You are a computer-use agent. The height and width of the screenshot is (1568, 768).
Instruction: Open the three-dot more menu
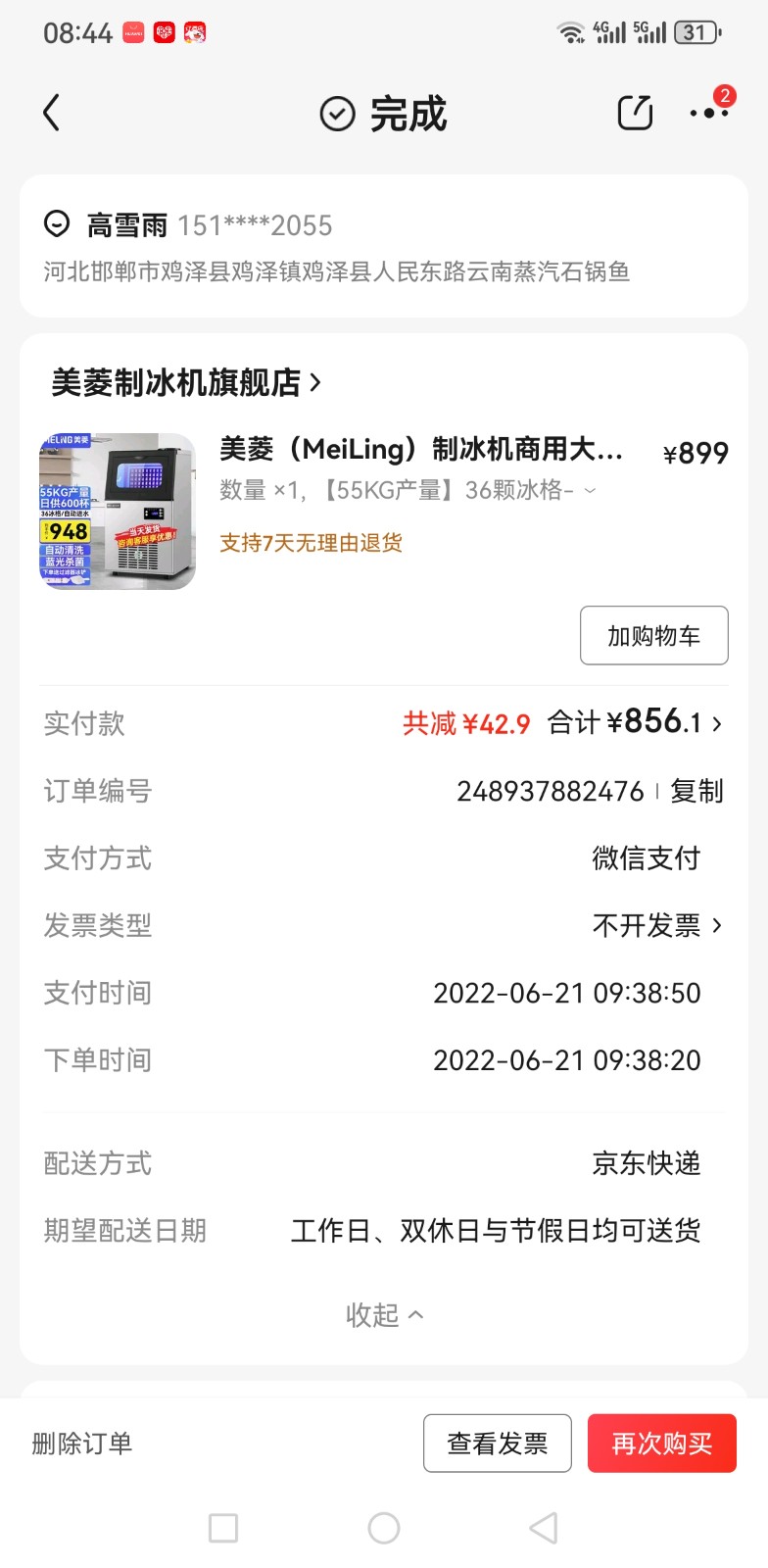coord(708,114)
